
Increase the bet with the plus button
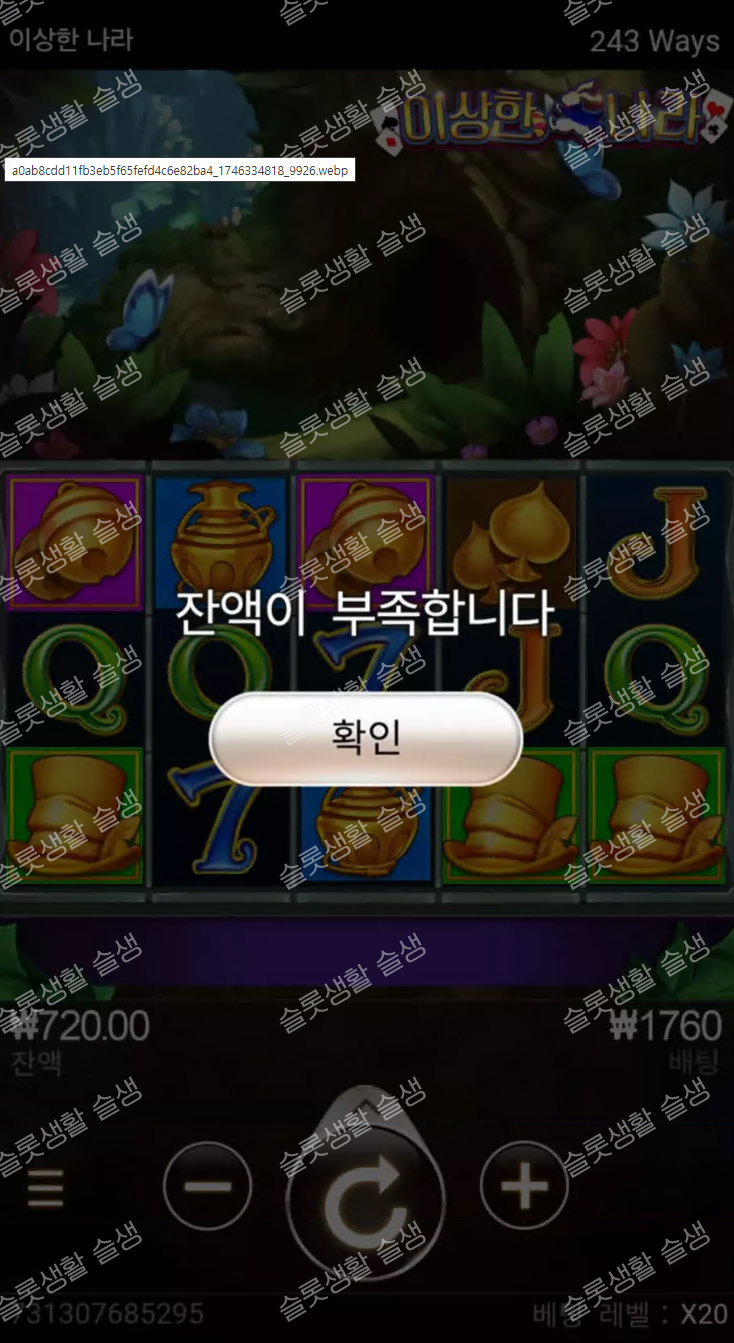(x=524, y=1187)
